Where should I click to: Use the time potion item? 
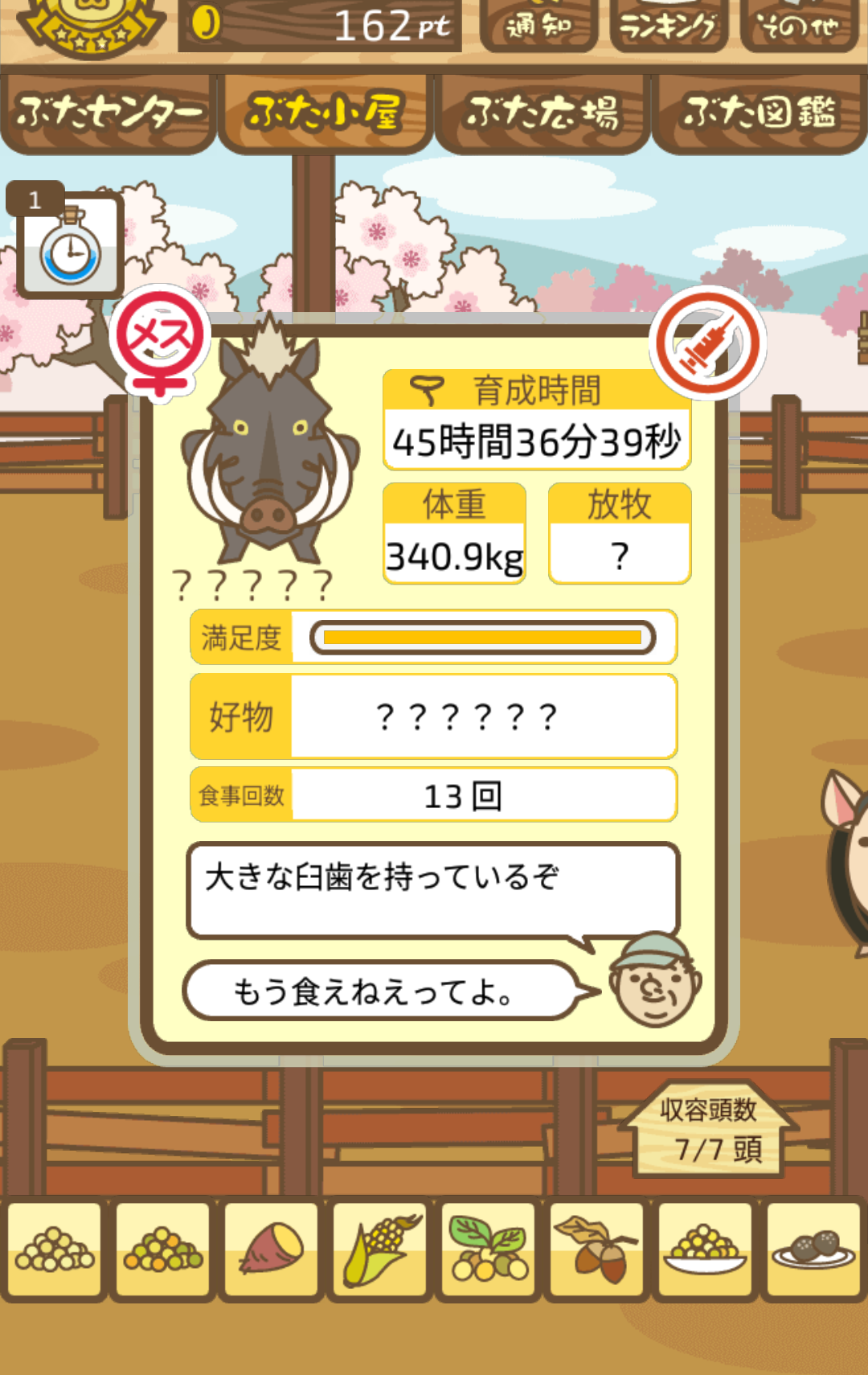[x=70, y=245]
